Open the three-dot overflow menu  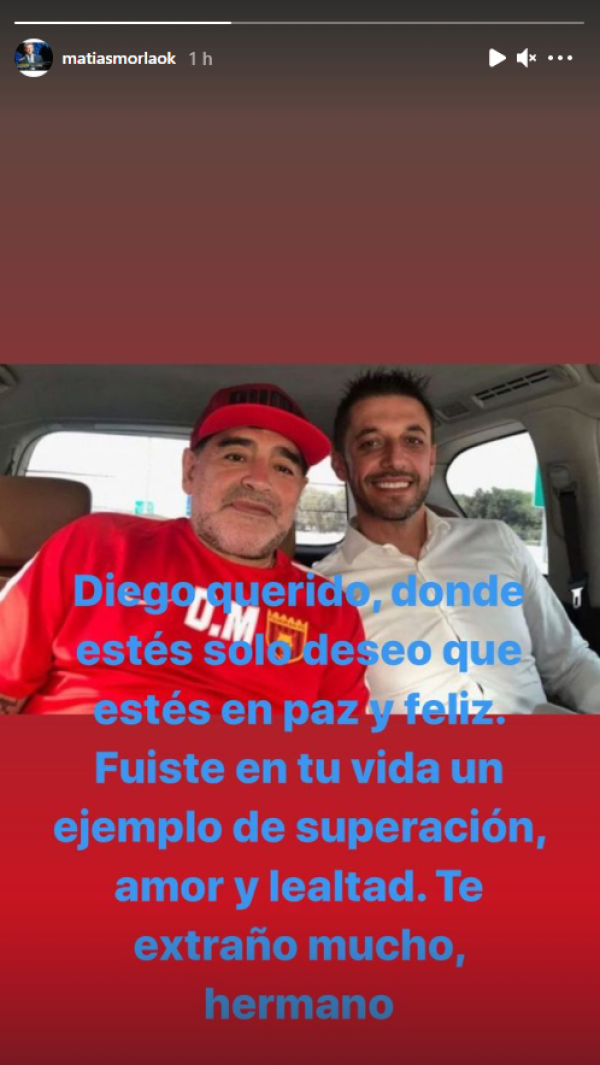(x=560, y=58)
